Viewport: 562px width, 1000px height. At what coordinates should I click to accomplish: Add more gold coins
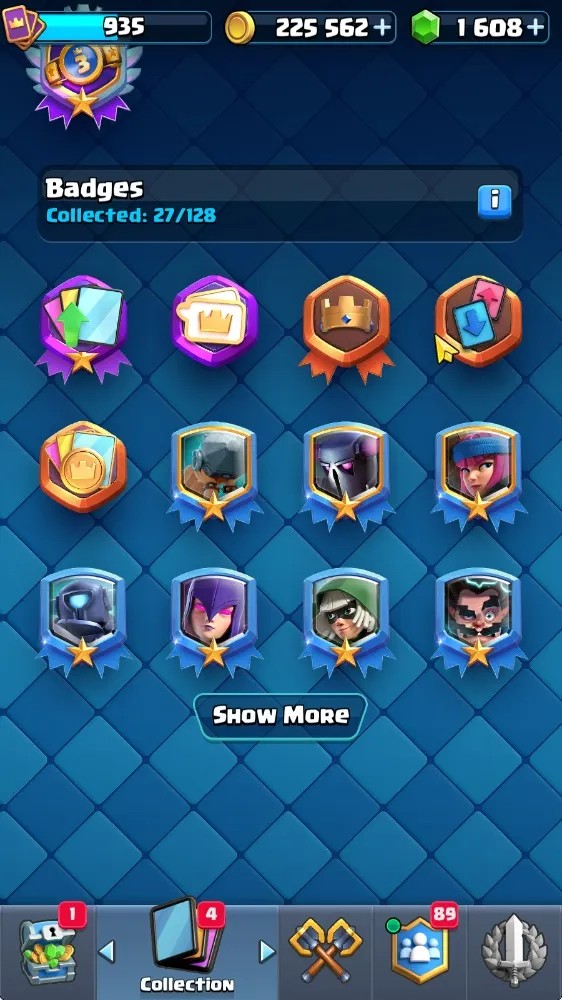point(382,27)
